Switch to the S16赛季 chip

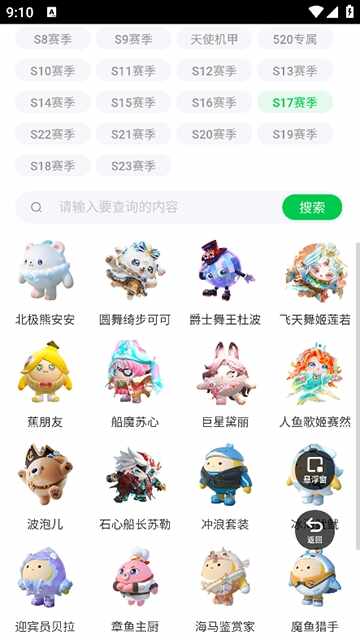pyautogui.click(x=214, y=102)
